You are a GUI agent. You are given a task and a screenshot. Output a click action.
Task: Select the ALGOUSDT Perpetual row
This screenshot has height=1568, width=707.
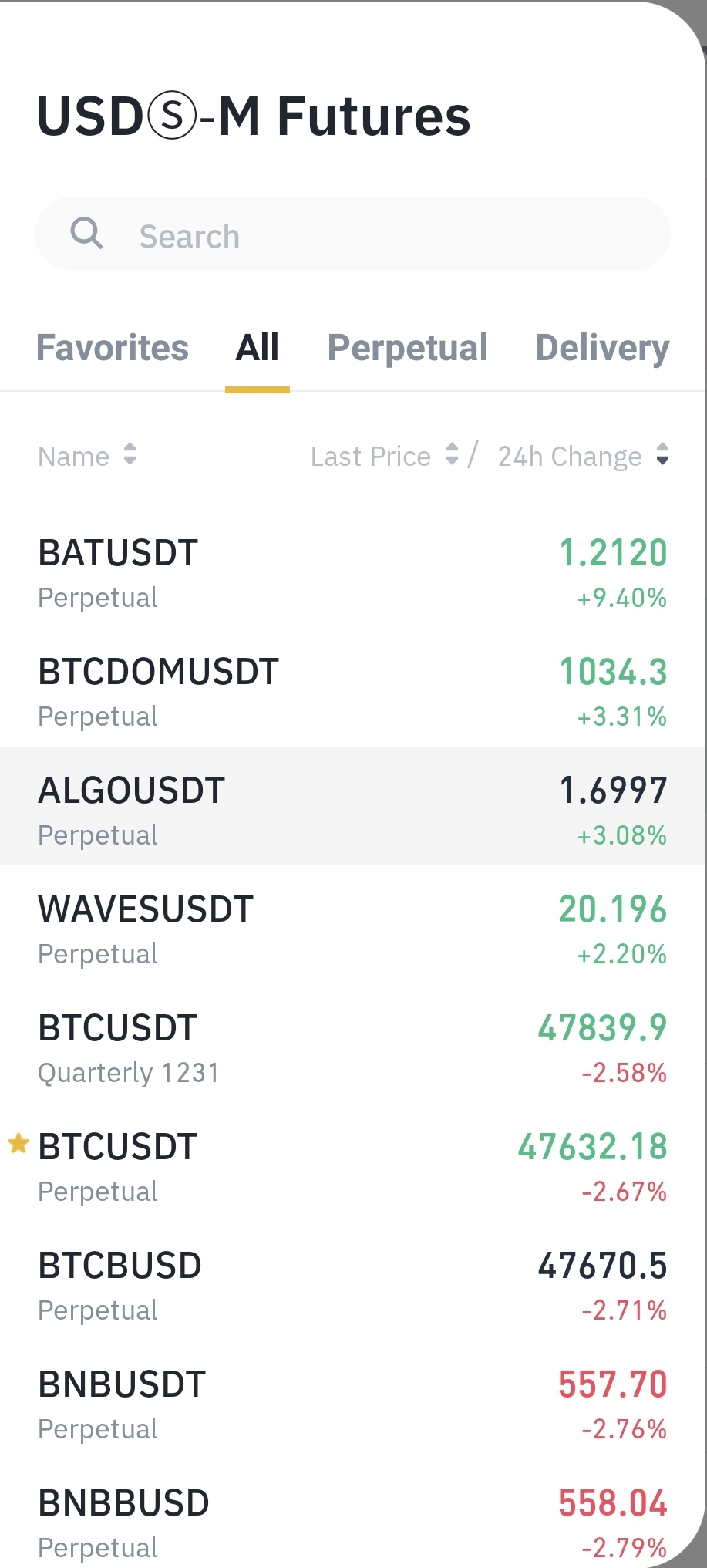point(352,806)
